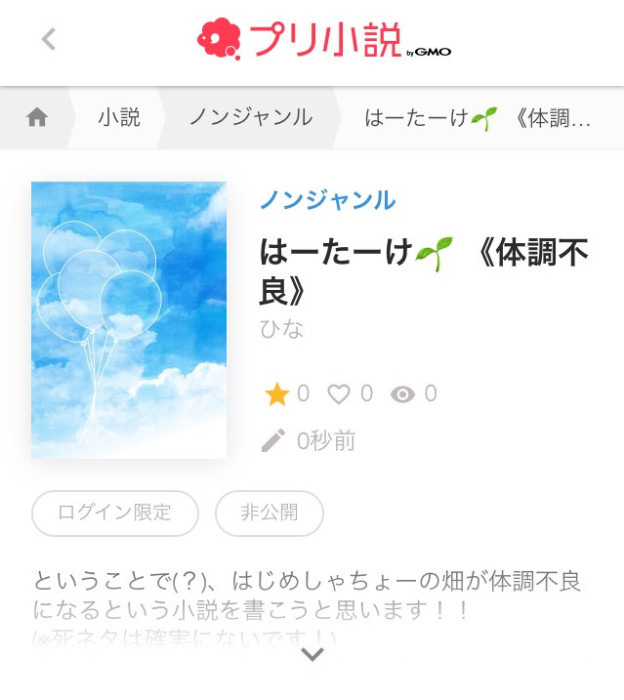Open the blue ノンジャンル genre link
The height and width of the screenshot is (700, 624).
point(328,200)
